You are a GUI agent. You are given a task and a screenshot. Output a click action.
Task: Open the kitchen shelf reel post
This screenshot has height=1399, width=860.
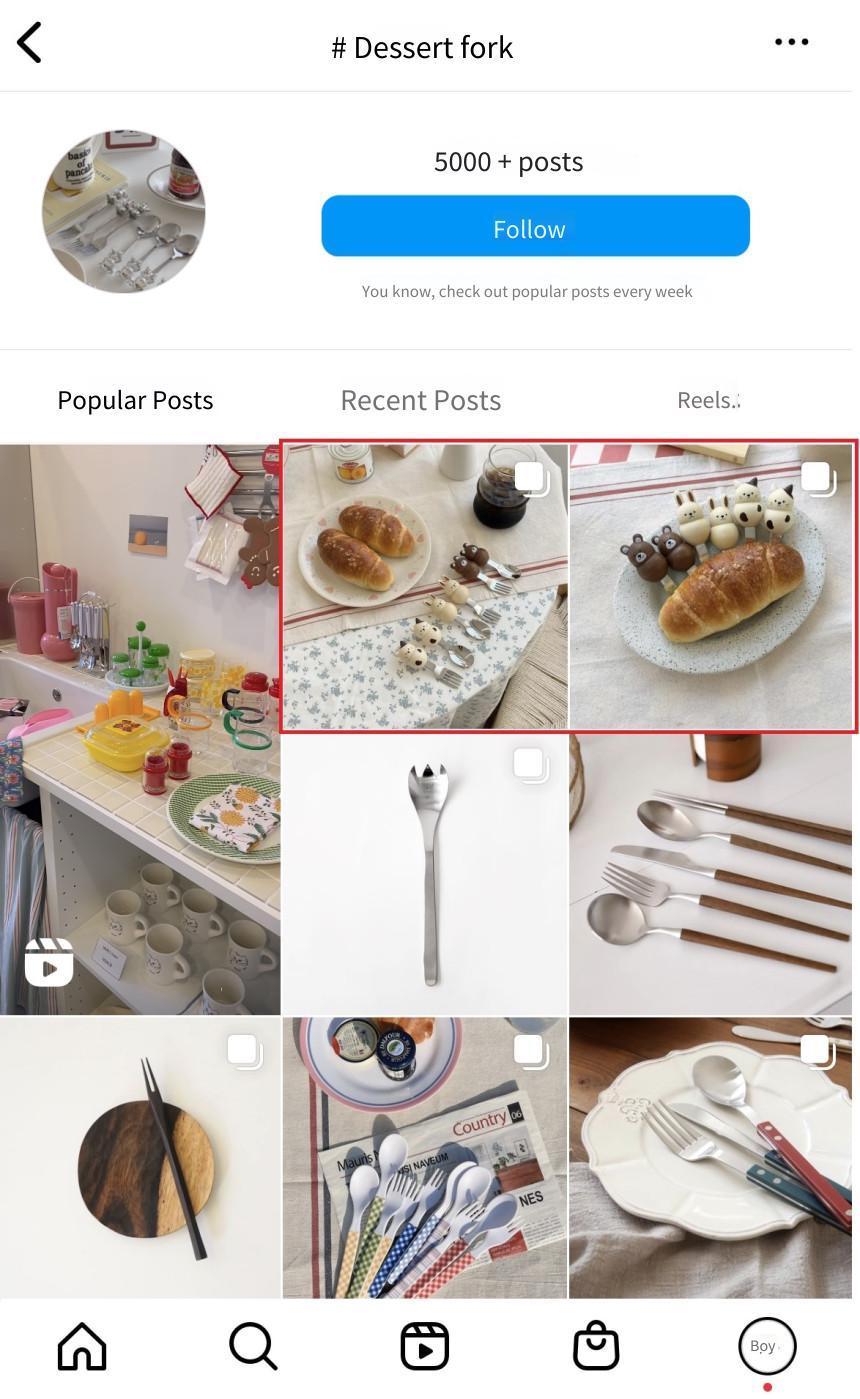(140, 730)
